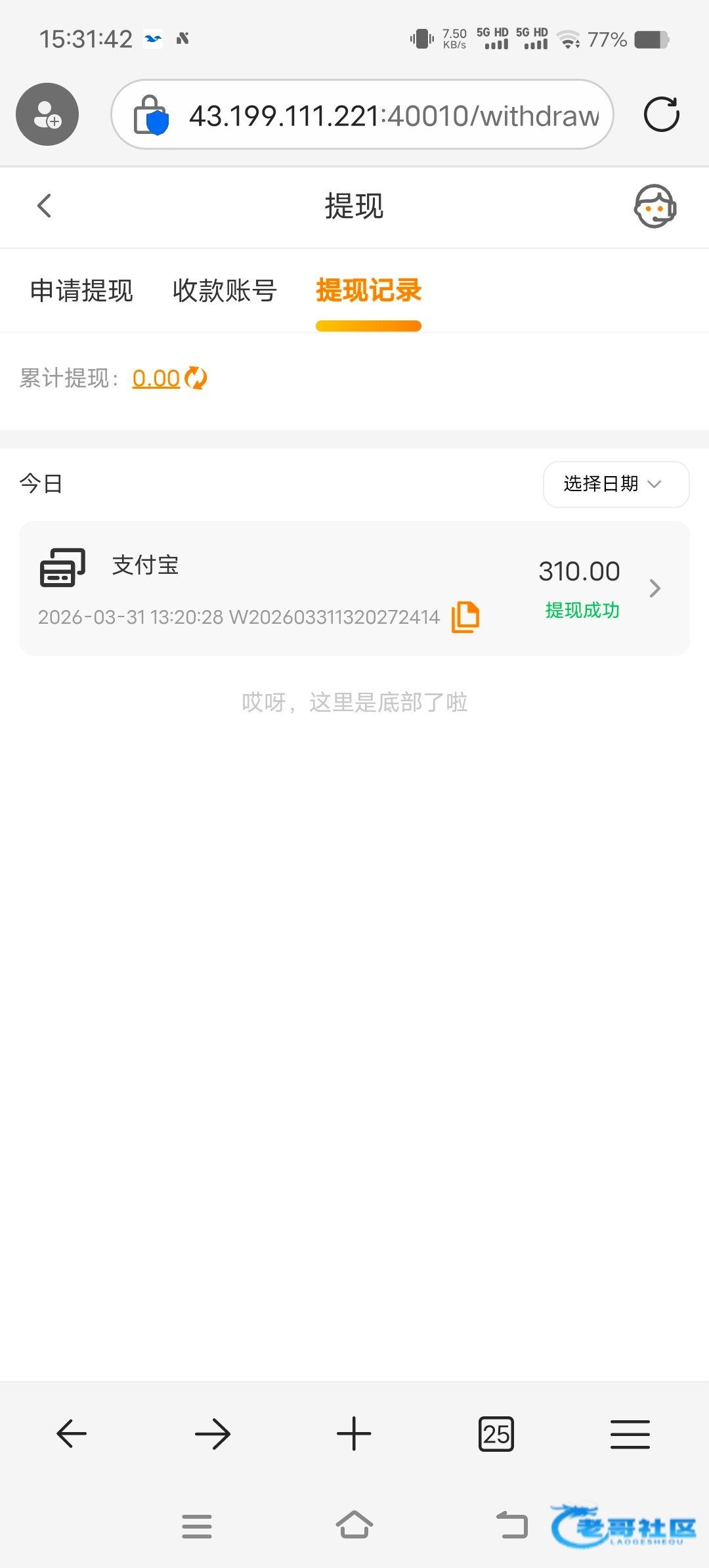The width and height of the screenshot is (709, 1568).
Task: Switch to the 收款账号 tab
Action: coord(225,290)
